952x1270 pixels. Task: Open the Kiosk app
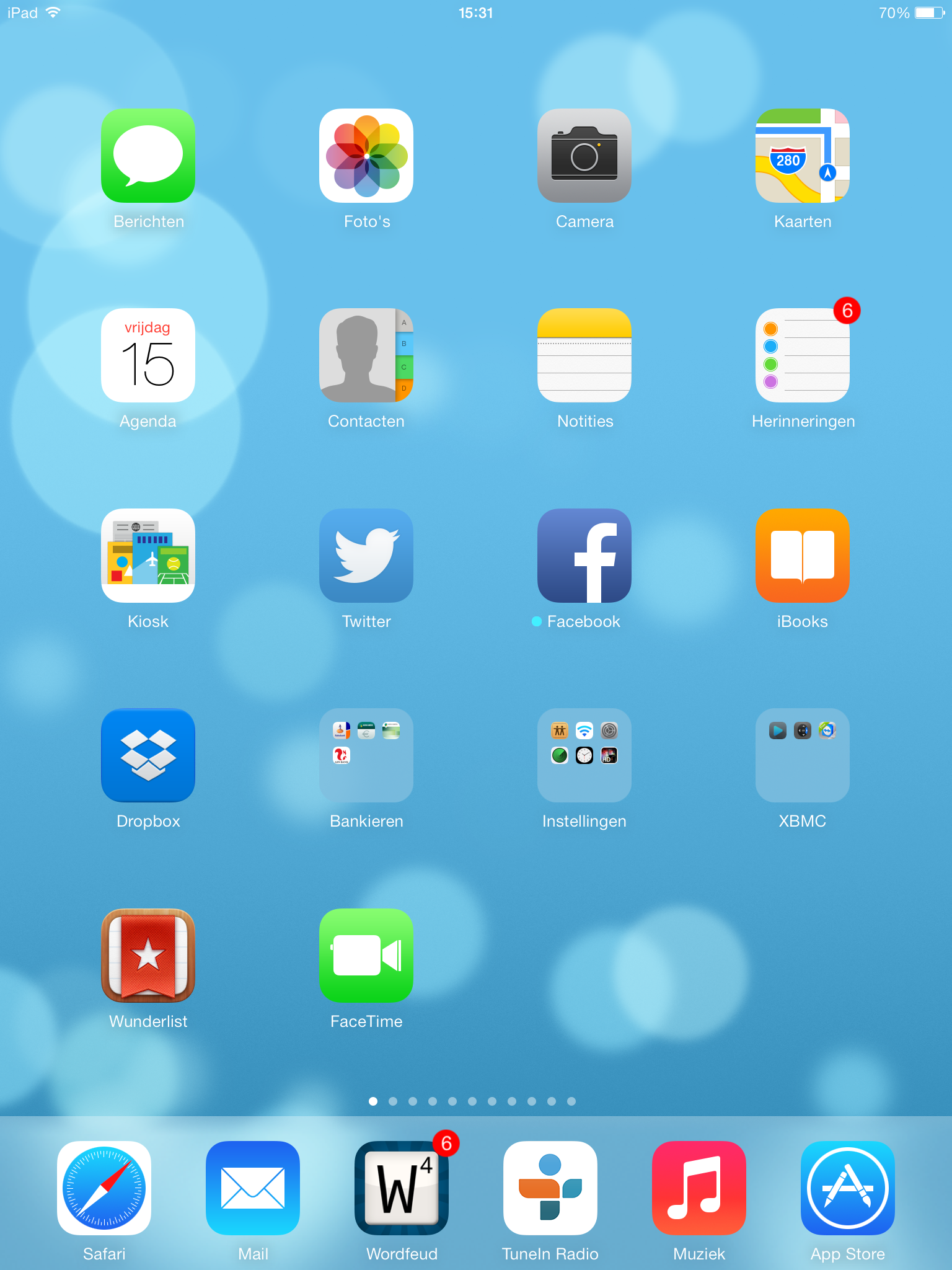[x=148, y=556]
